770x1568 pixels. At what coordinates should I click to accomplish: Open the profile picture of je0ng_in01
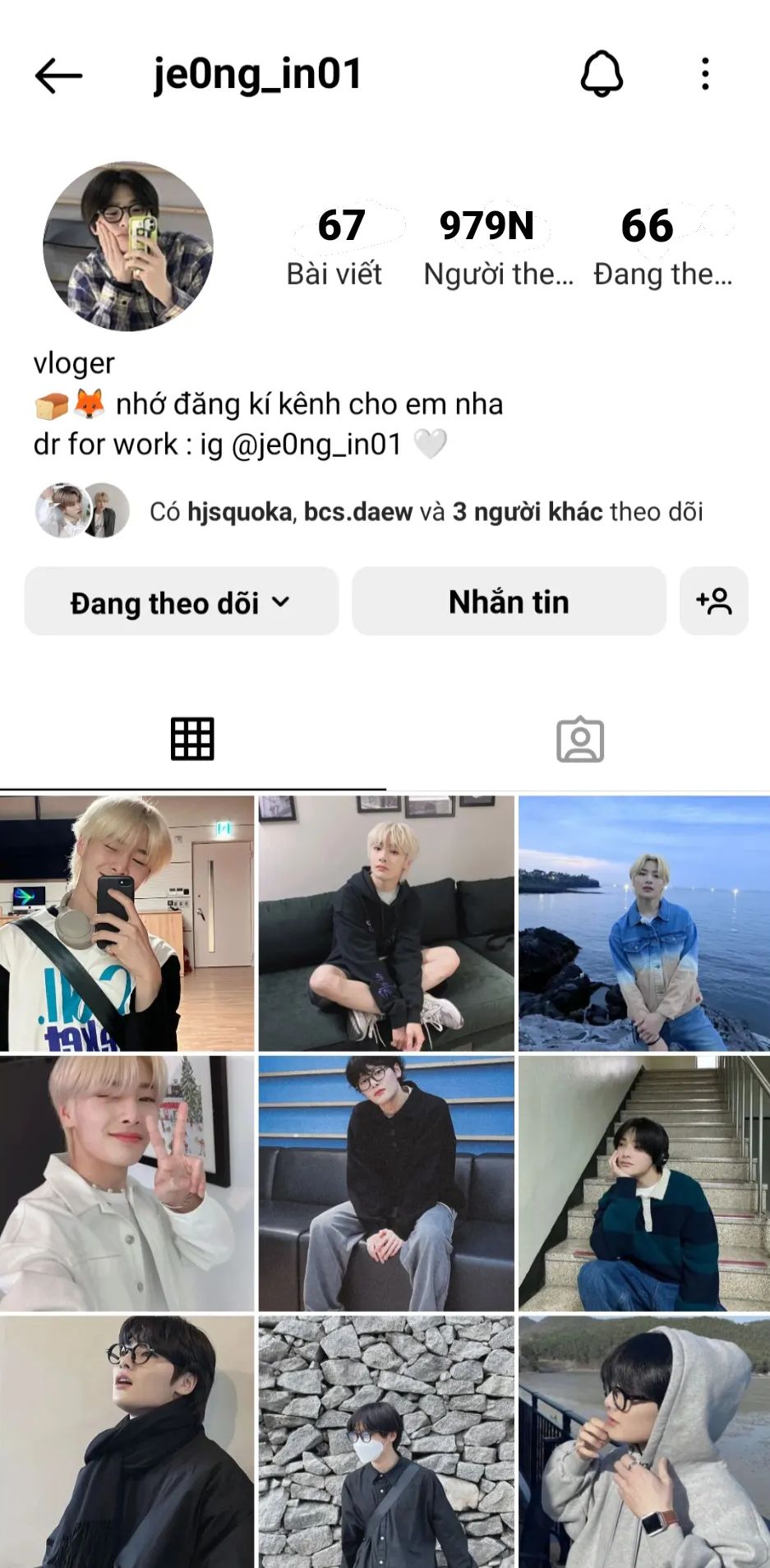[x=128, y=247]
